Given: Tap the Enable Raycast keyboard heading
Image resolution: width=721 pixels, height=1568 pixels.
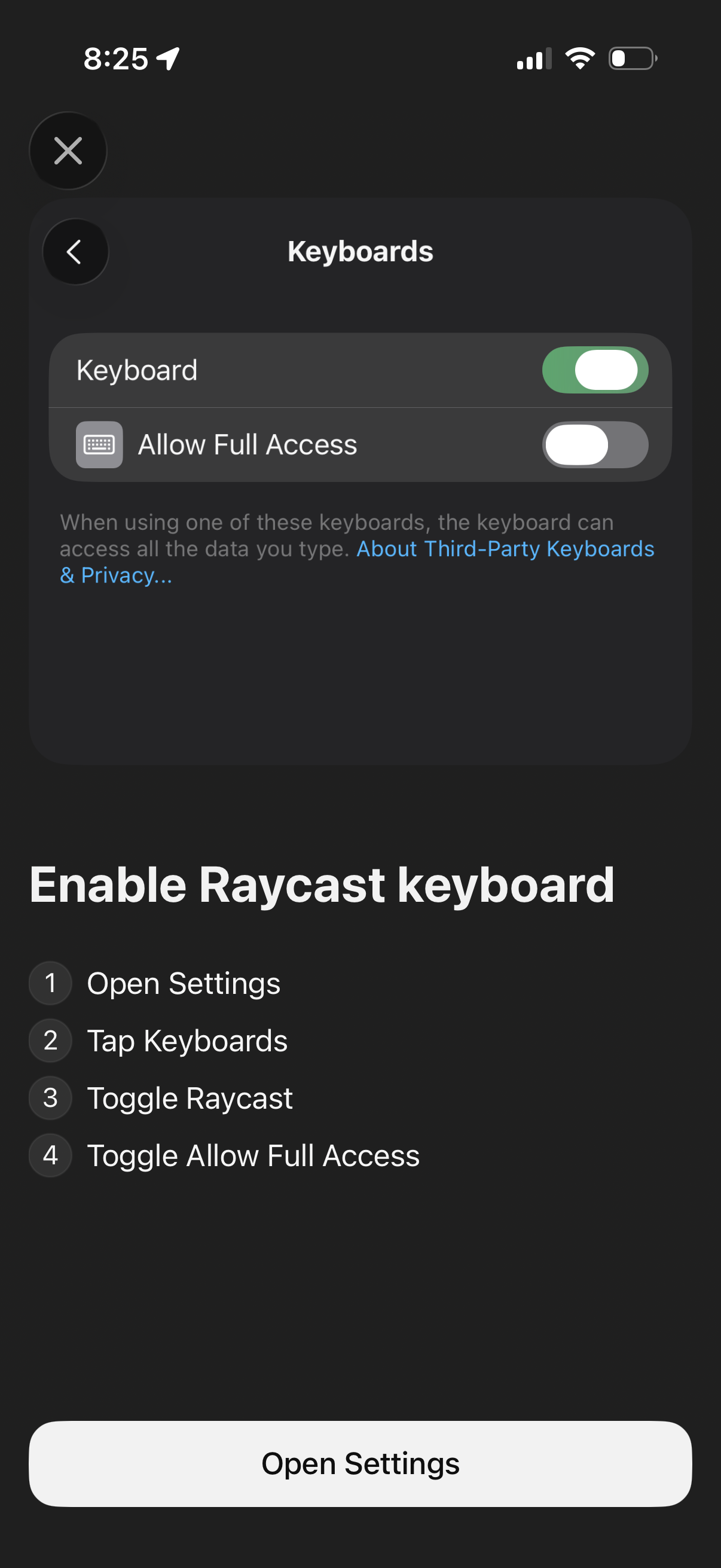Looking at the screenshot, I should tap(322, 887).
